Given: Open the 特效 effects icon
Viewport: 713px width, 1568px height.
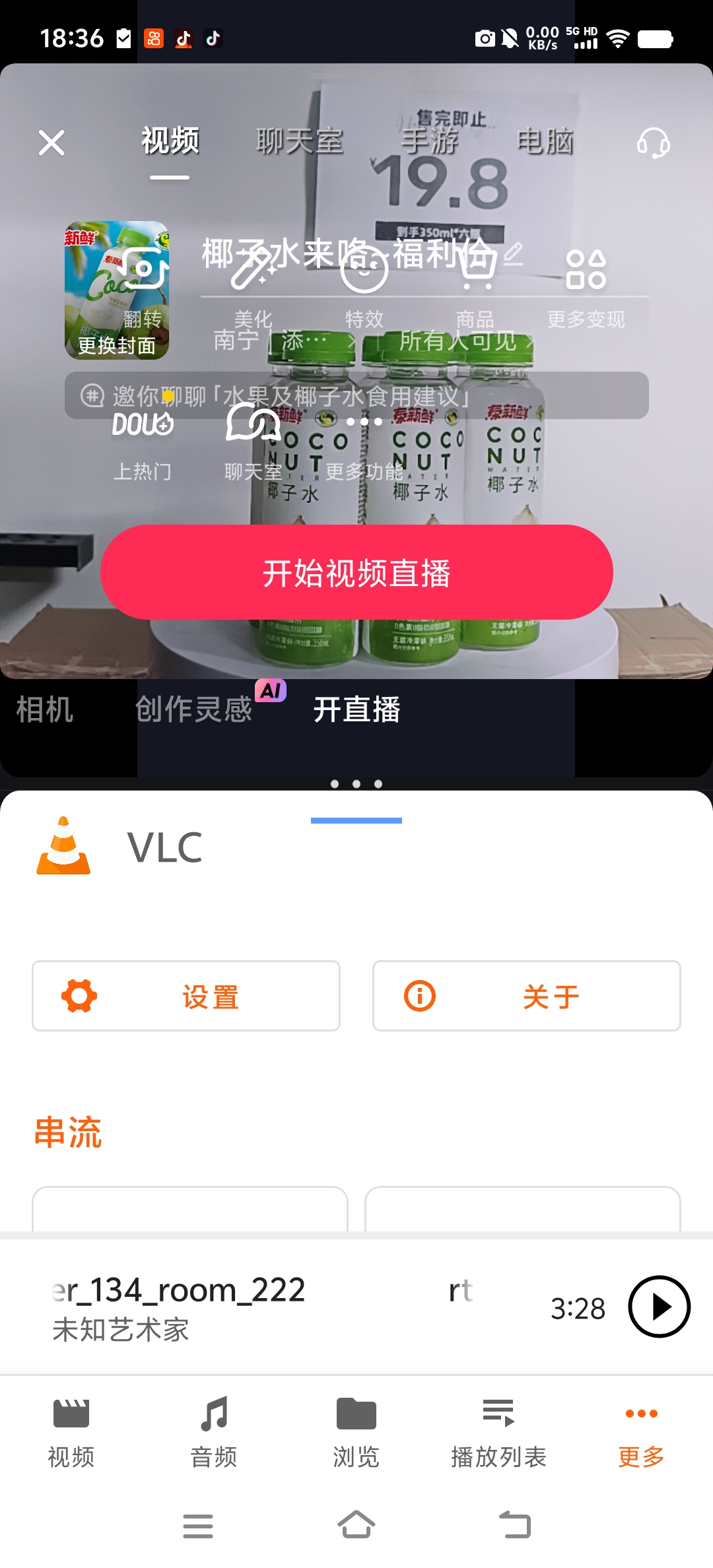Looking at the screenshot, I should coord(364,269).
